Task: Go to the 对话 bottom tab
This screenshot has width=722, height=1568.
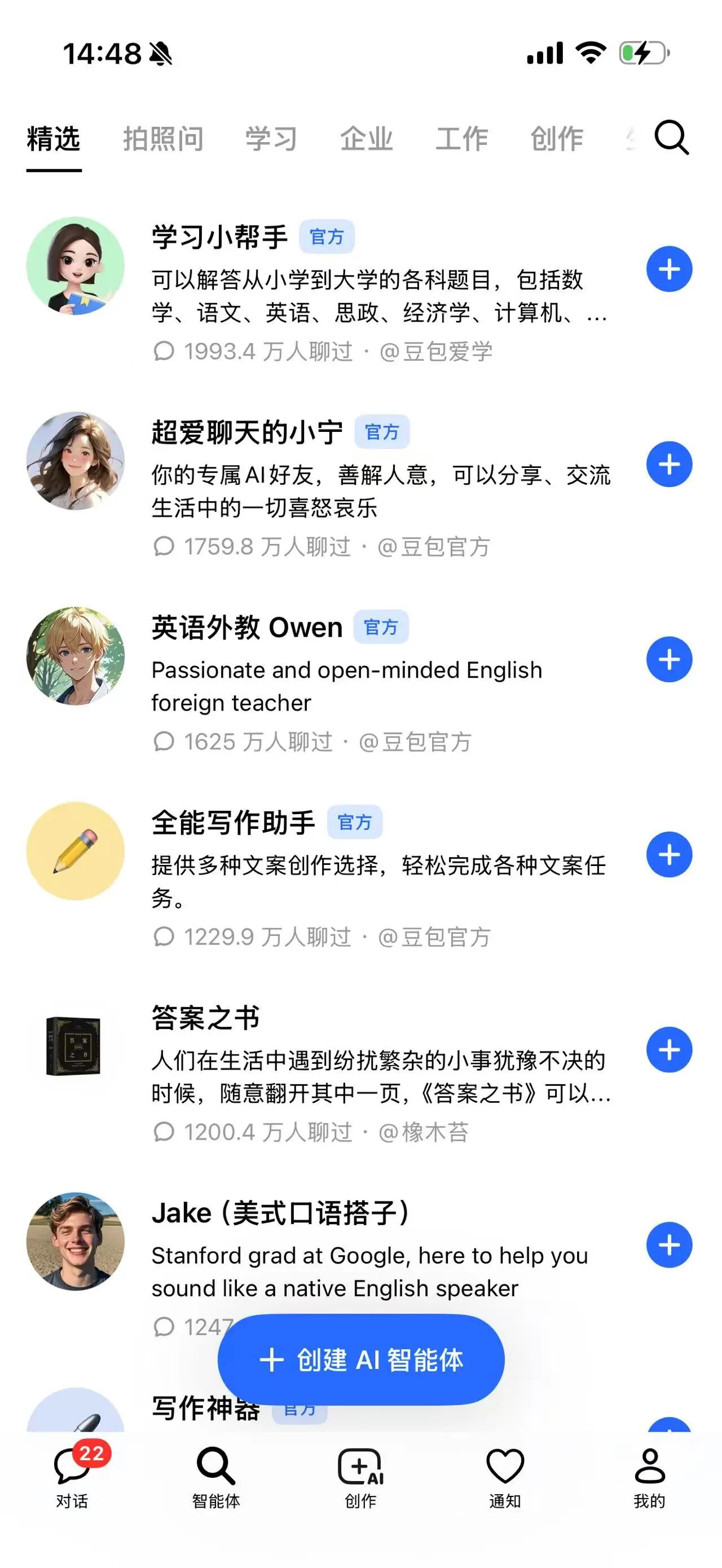Action: 72,1476
